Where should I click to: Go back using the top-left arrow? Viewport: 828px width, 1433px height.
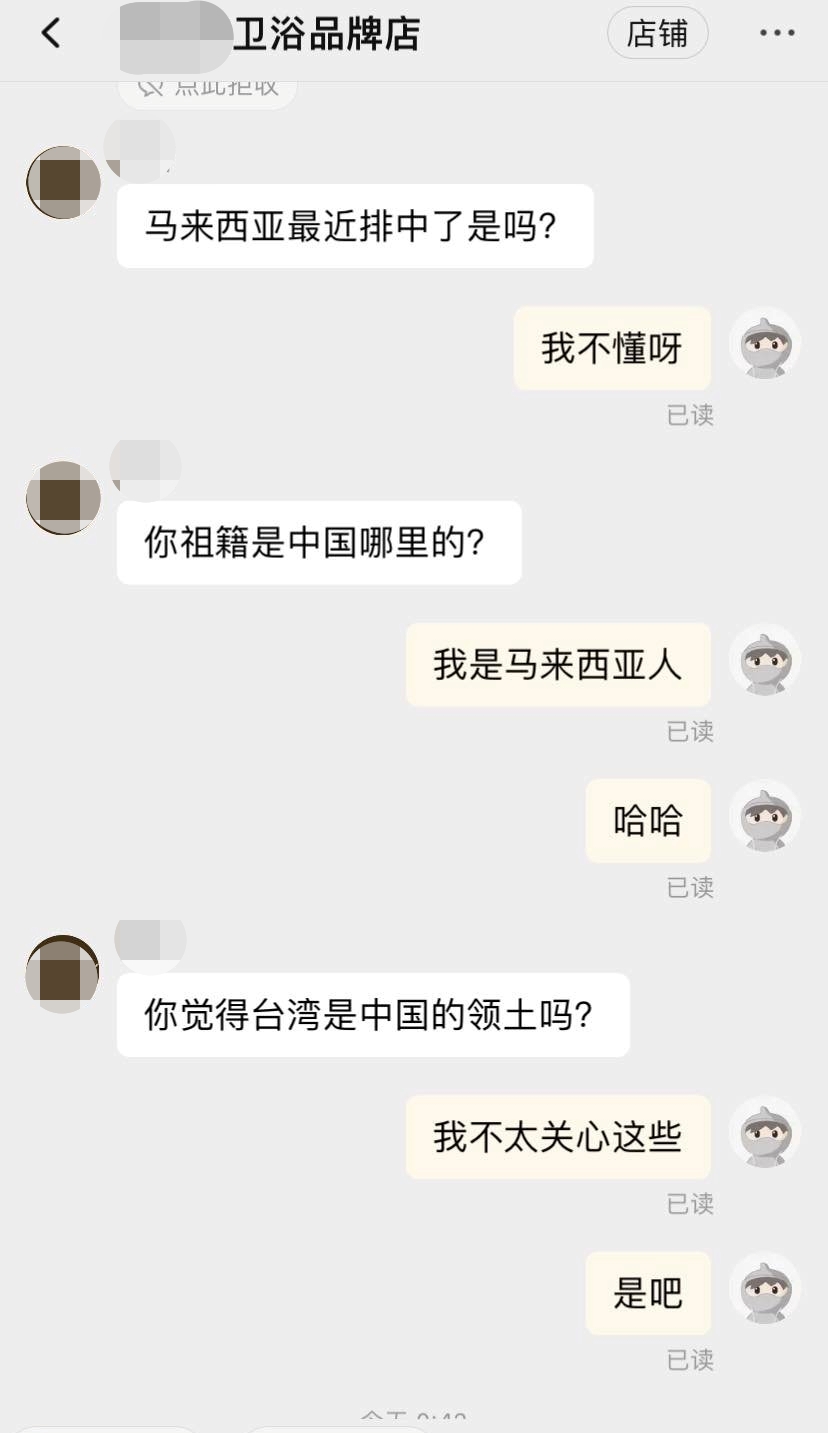click(x=50, y=33)
